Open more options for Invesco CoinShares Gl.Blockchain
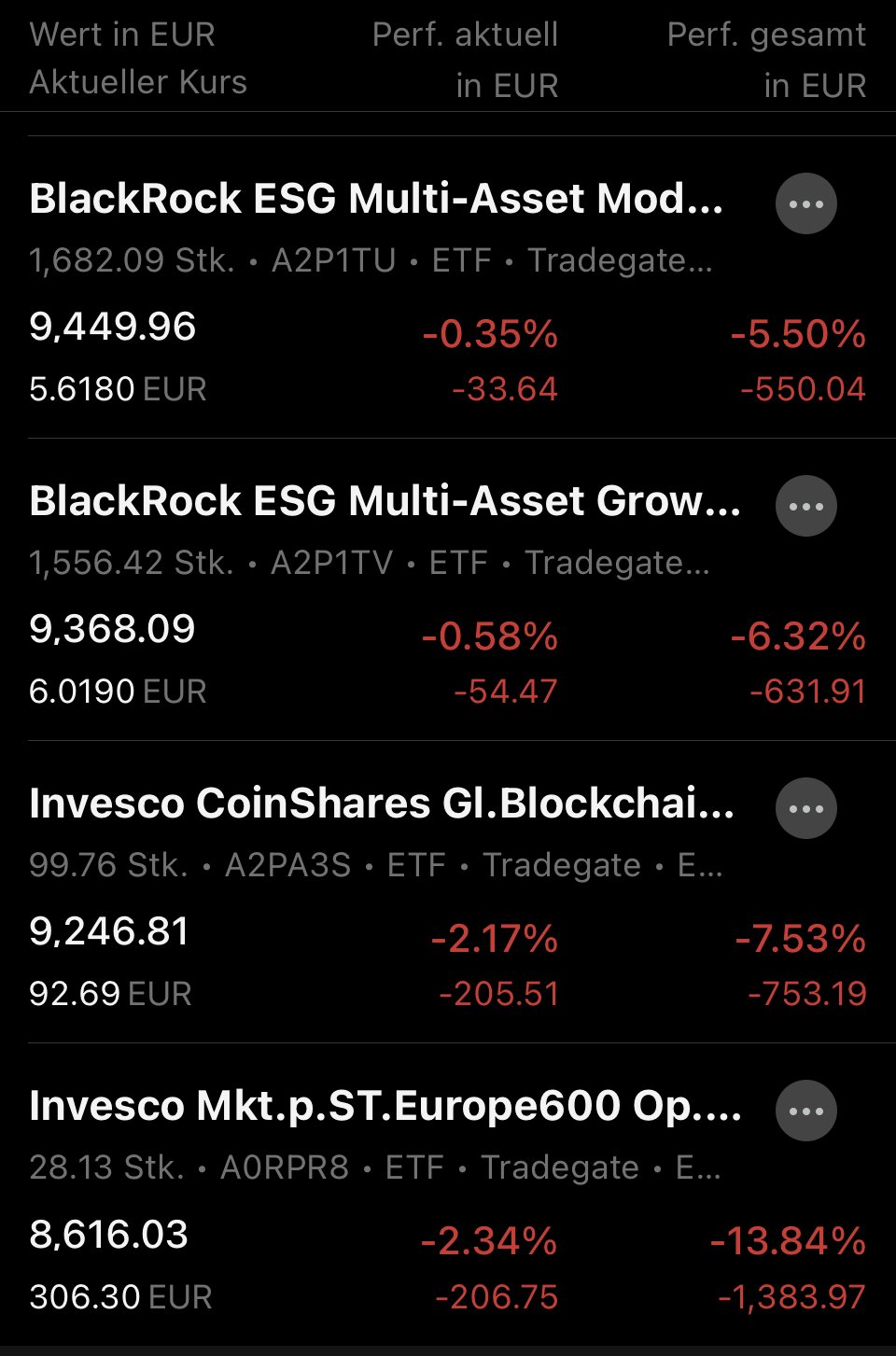The image size is (896, 1356). coord(805,808)
